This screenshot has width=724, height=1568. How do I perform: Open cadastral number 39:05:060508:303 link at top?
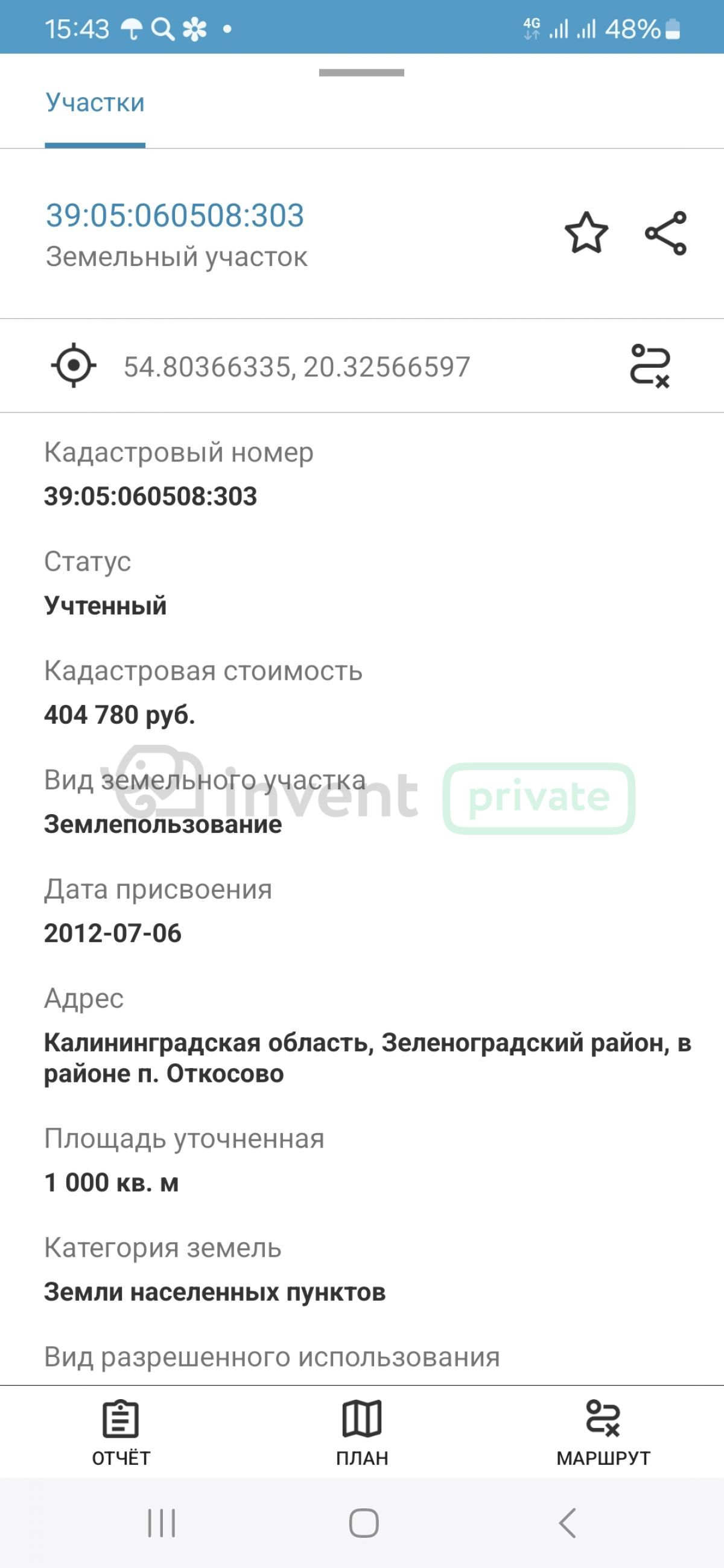tap(175, 215)
